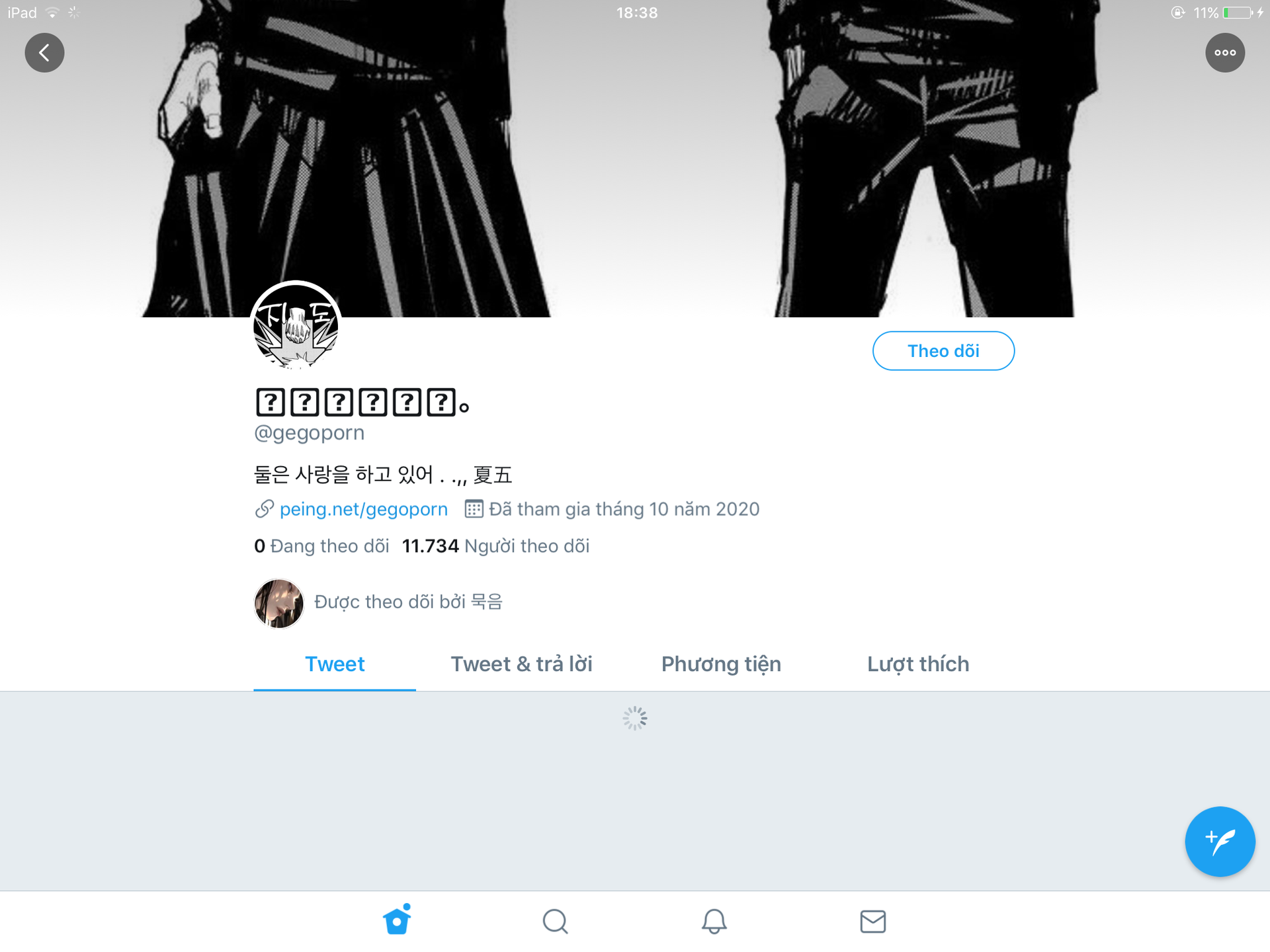Go to the home timeline

(397, 920)
